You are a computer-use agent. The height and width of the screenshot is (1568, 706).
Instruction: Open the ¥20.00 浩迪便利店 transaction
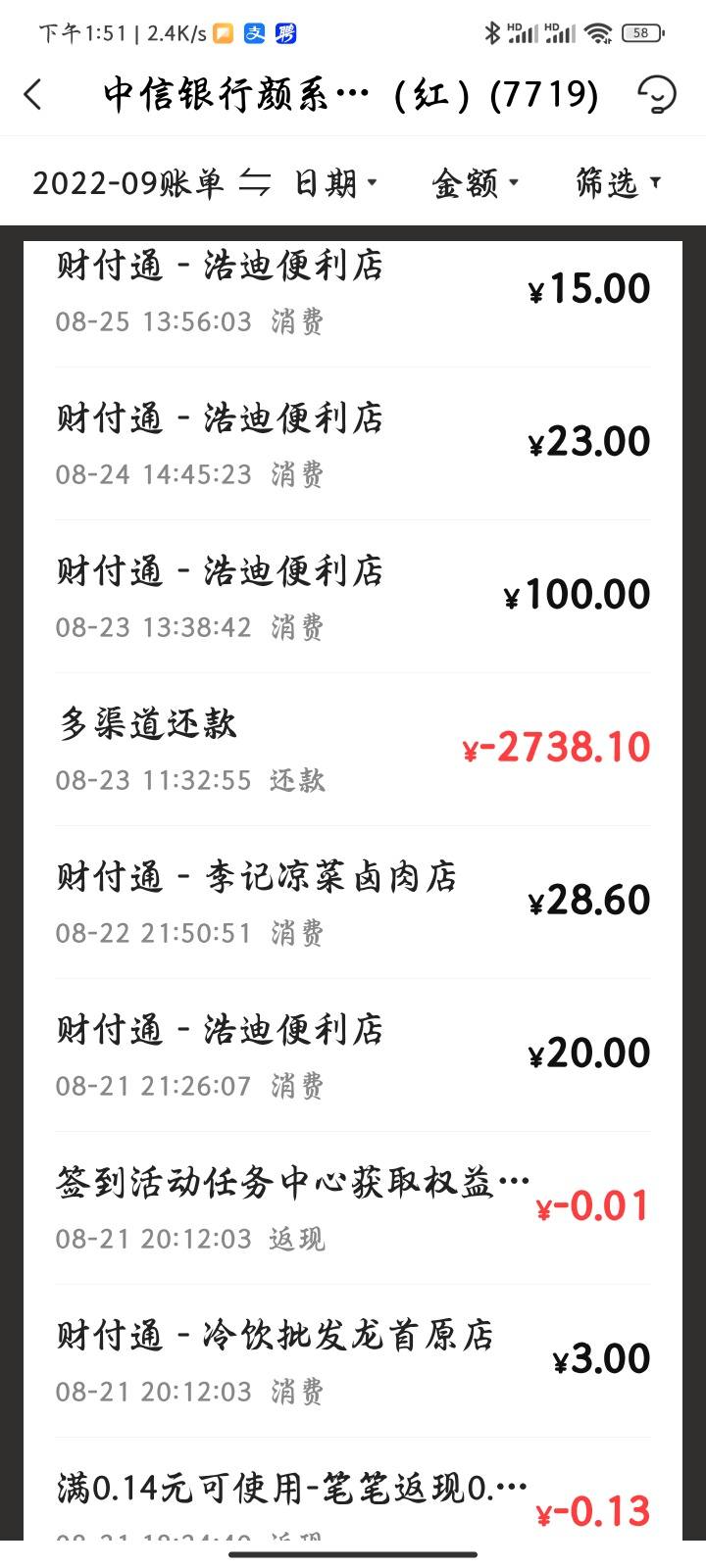click(353, 1055)
